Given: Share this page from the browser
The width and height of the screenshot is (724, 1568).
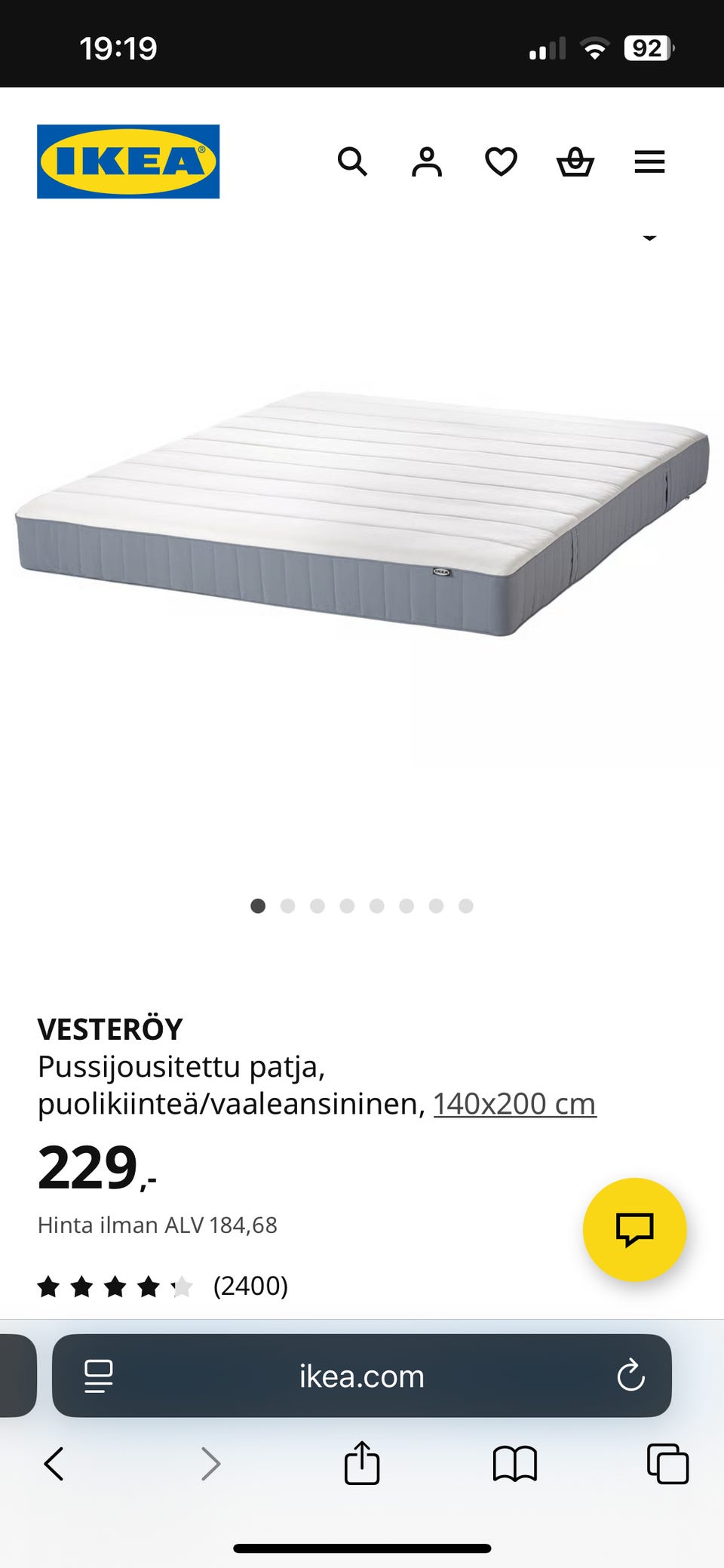Looking at the screenshot, I should point(362,1463).
